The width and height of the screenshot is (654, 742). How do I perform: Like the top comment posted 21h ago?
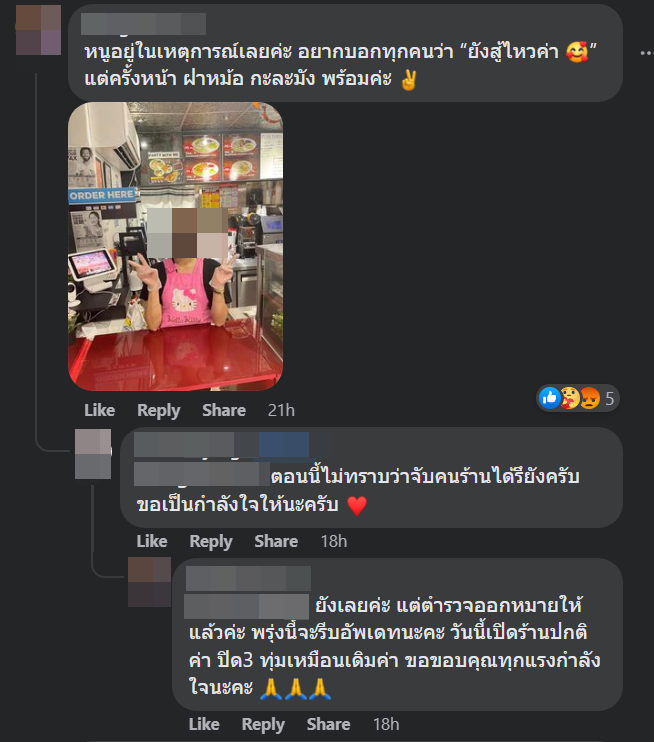point(99,410)
